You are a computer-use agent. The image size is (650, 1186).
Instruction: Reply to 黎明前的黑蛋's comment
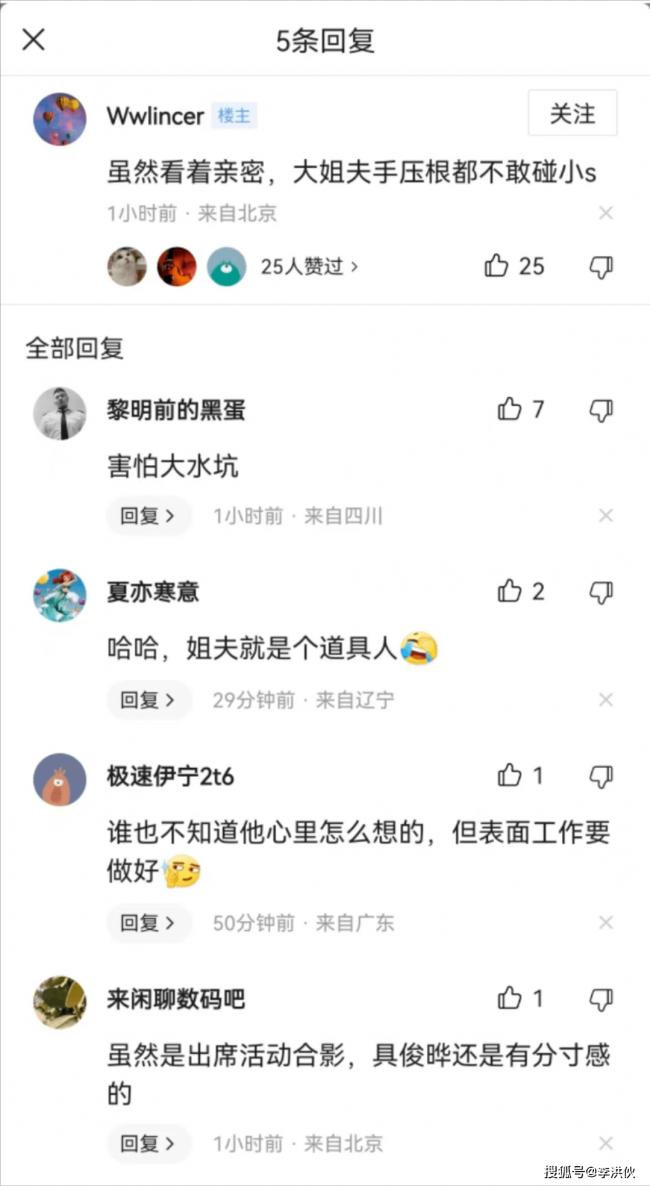pyautogui.click(x=148, y=516)
